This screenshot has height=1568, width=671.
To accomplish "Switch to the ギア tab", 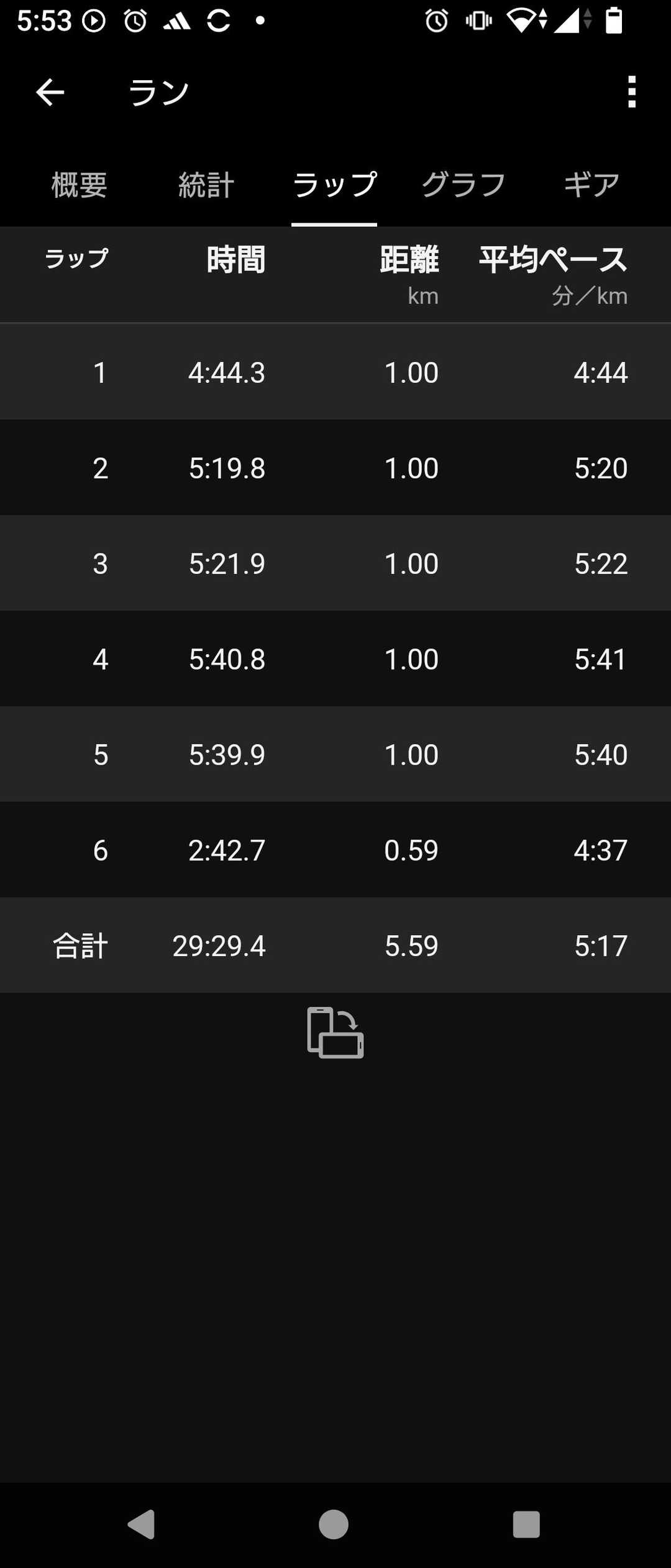I will [591, 185].
